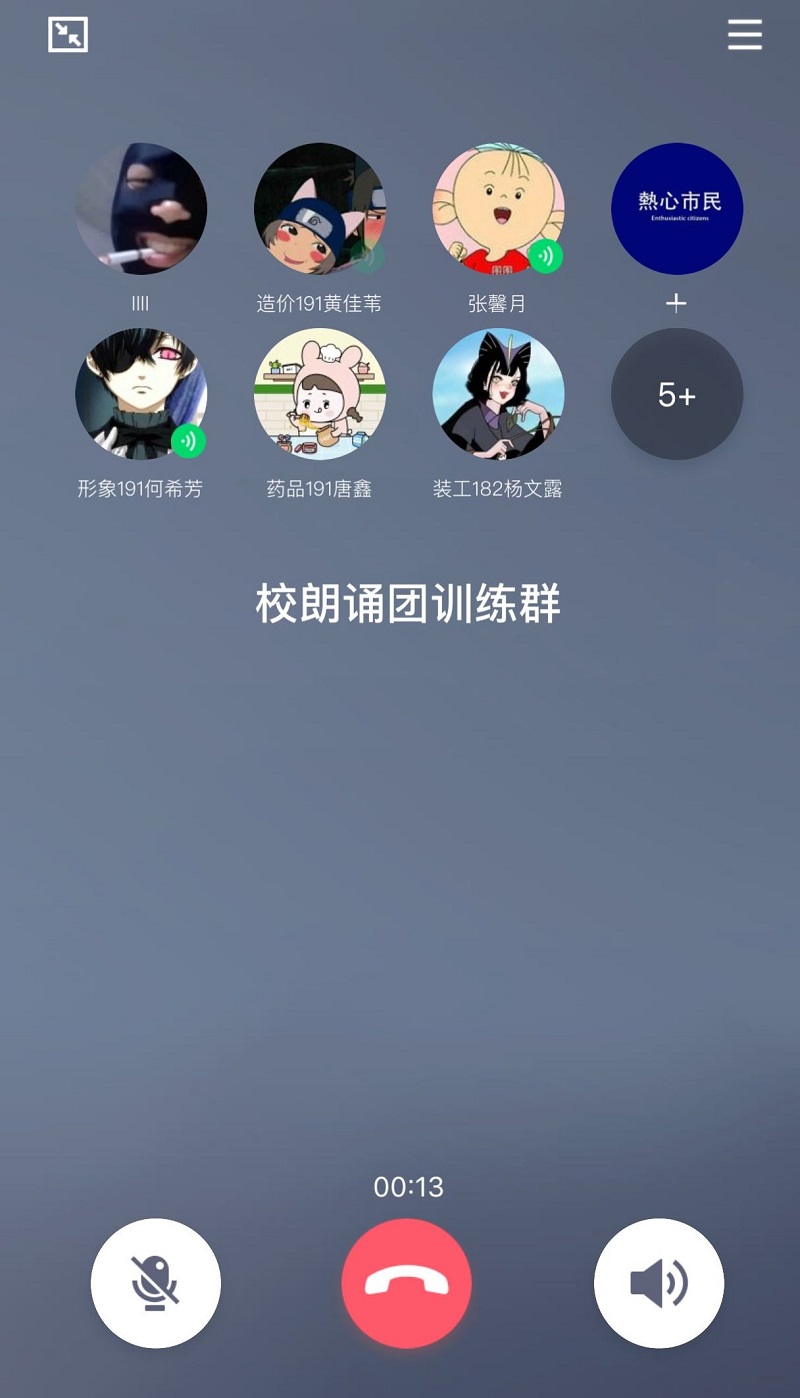Open the hamburger menu
Screen dimensions: 800x1398
[744, 35]
